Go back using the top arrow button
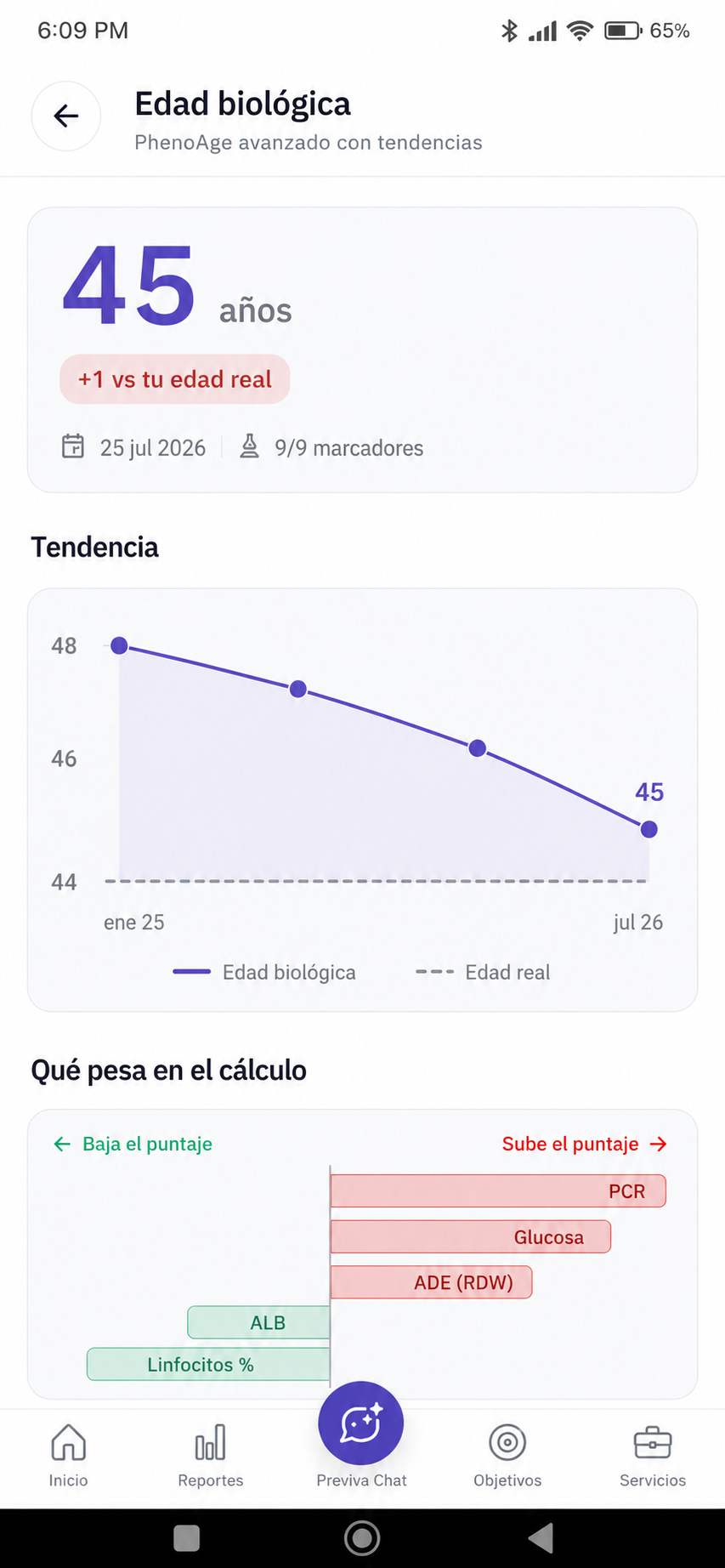This screenshot has height=1568, width=725. click(x=66, y=116)
